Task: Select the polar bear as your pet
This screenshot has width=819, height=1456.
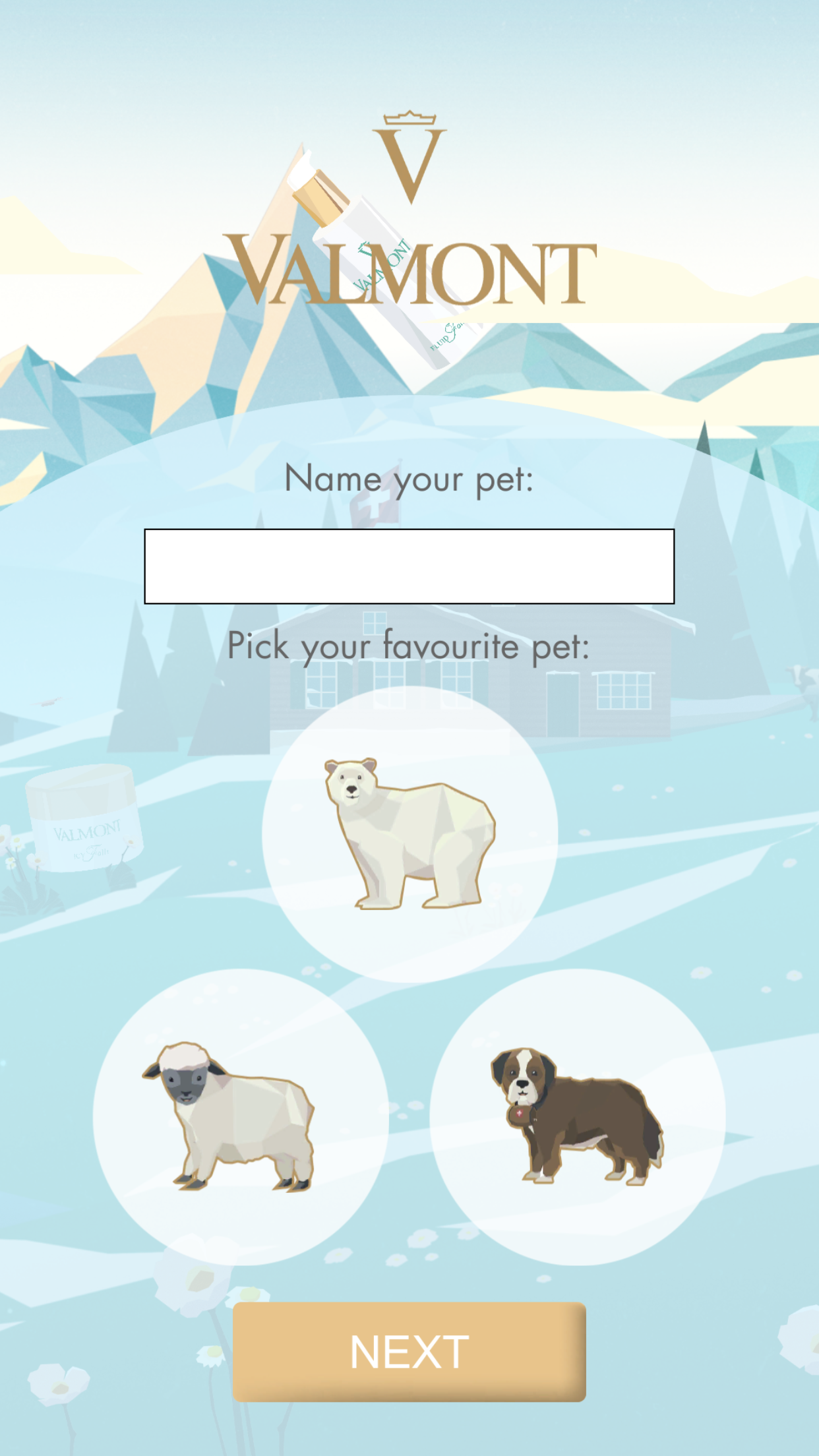Action: tap(409, 834)
